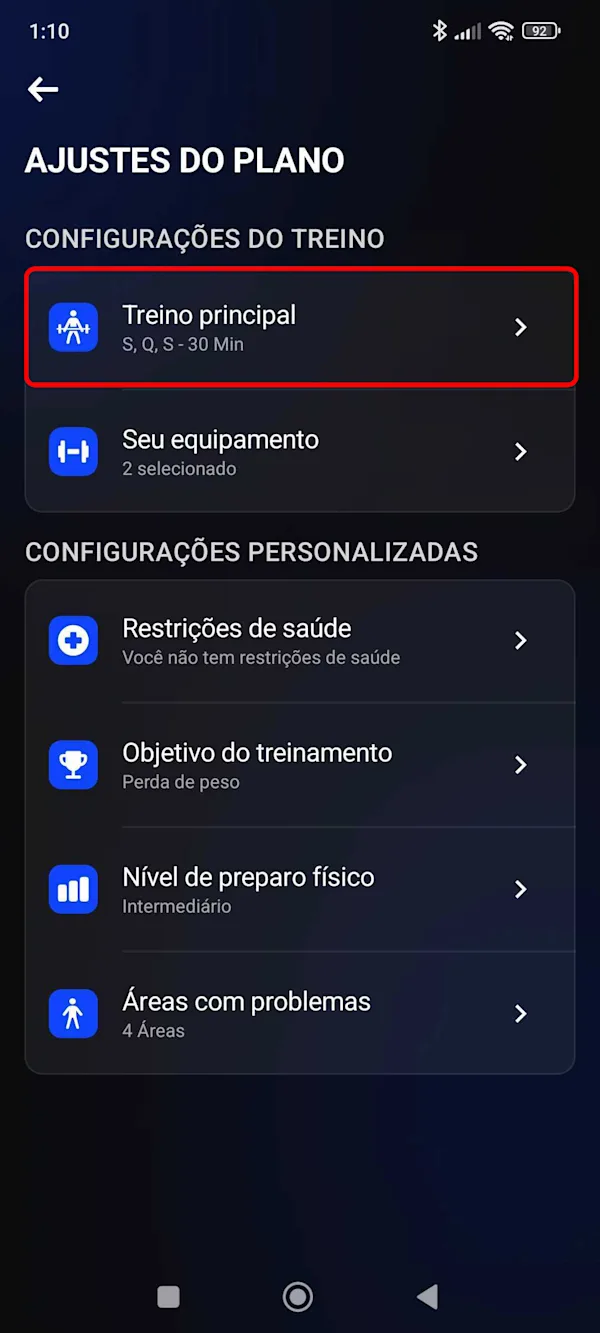Go back using the top arrow

click(x=43, y=90)
